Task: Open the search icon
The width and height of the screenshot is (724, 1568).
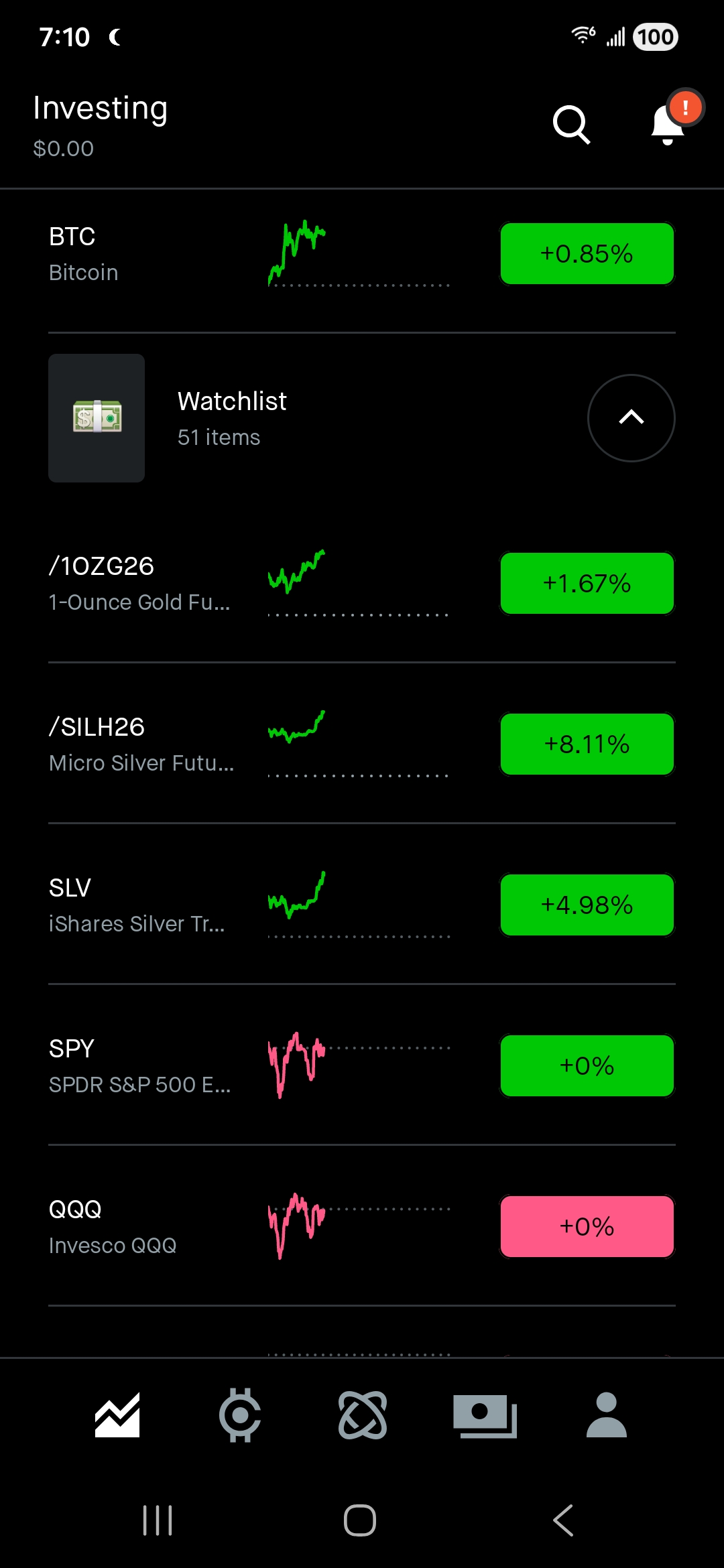Action: click(571, 125)
